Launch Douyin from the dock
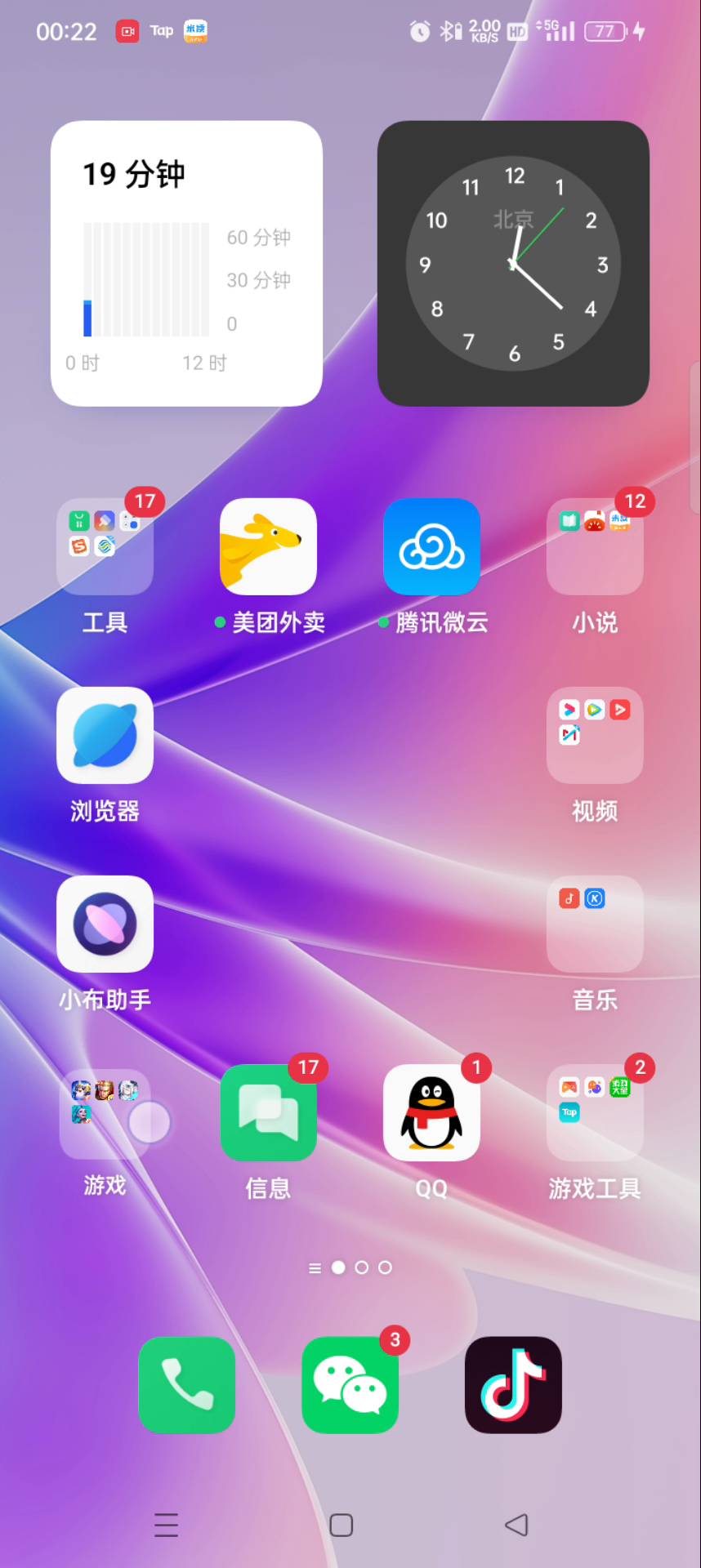The height and width of the screenshot is (1568, 701). 513,1384
